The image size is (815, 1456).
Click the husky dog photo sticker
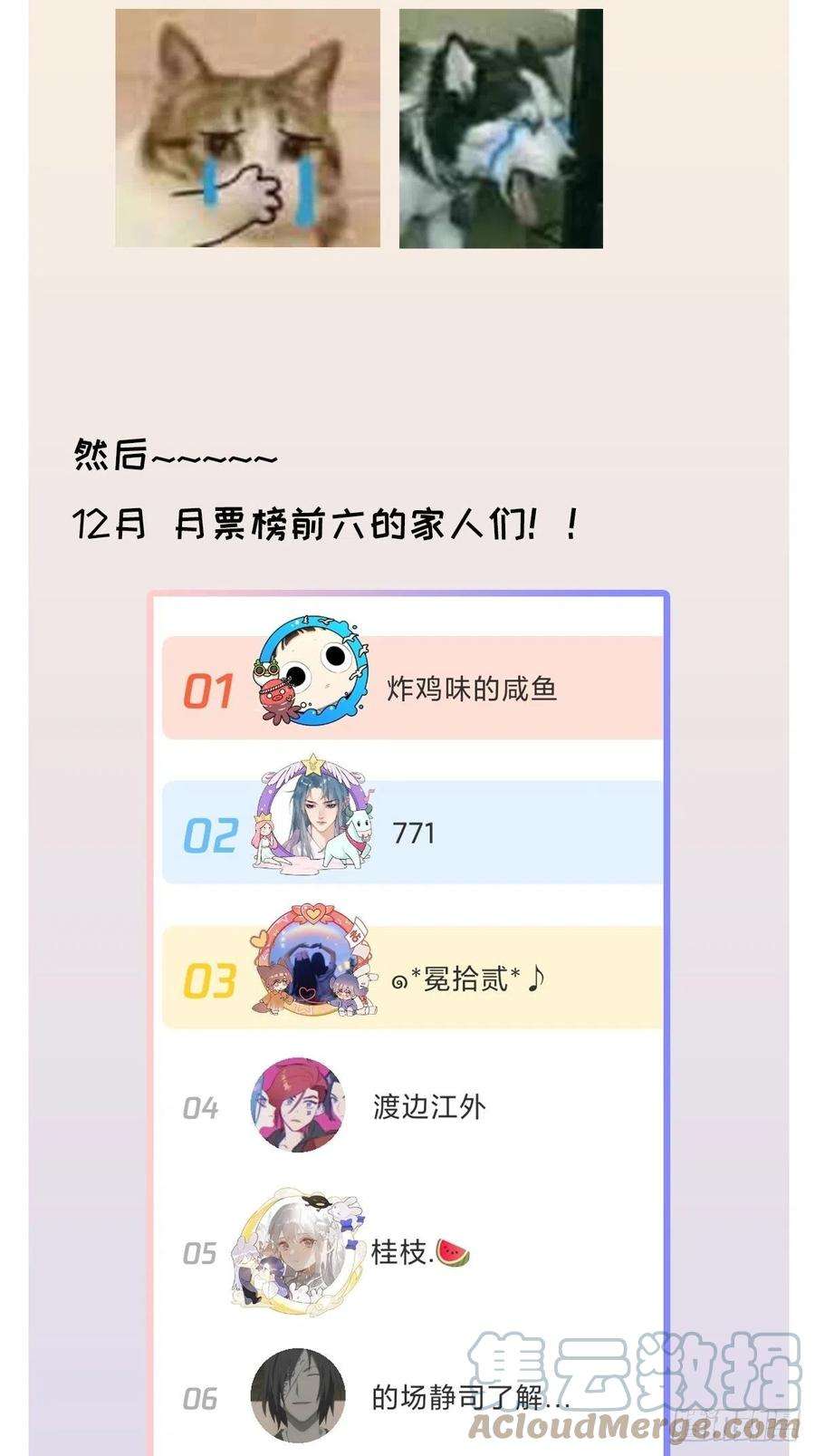point(503,127)
